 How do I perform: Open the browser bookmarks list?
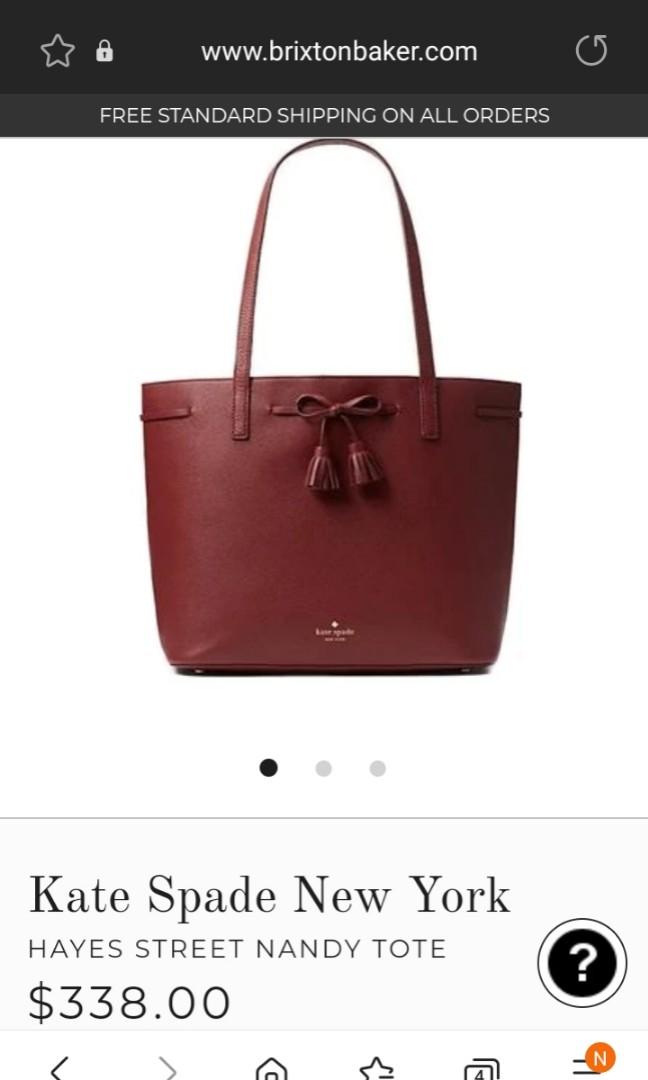click(x=377, y=1068)
